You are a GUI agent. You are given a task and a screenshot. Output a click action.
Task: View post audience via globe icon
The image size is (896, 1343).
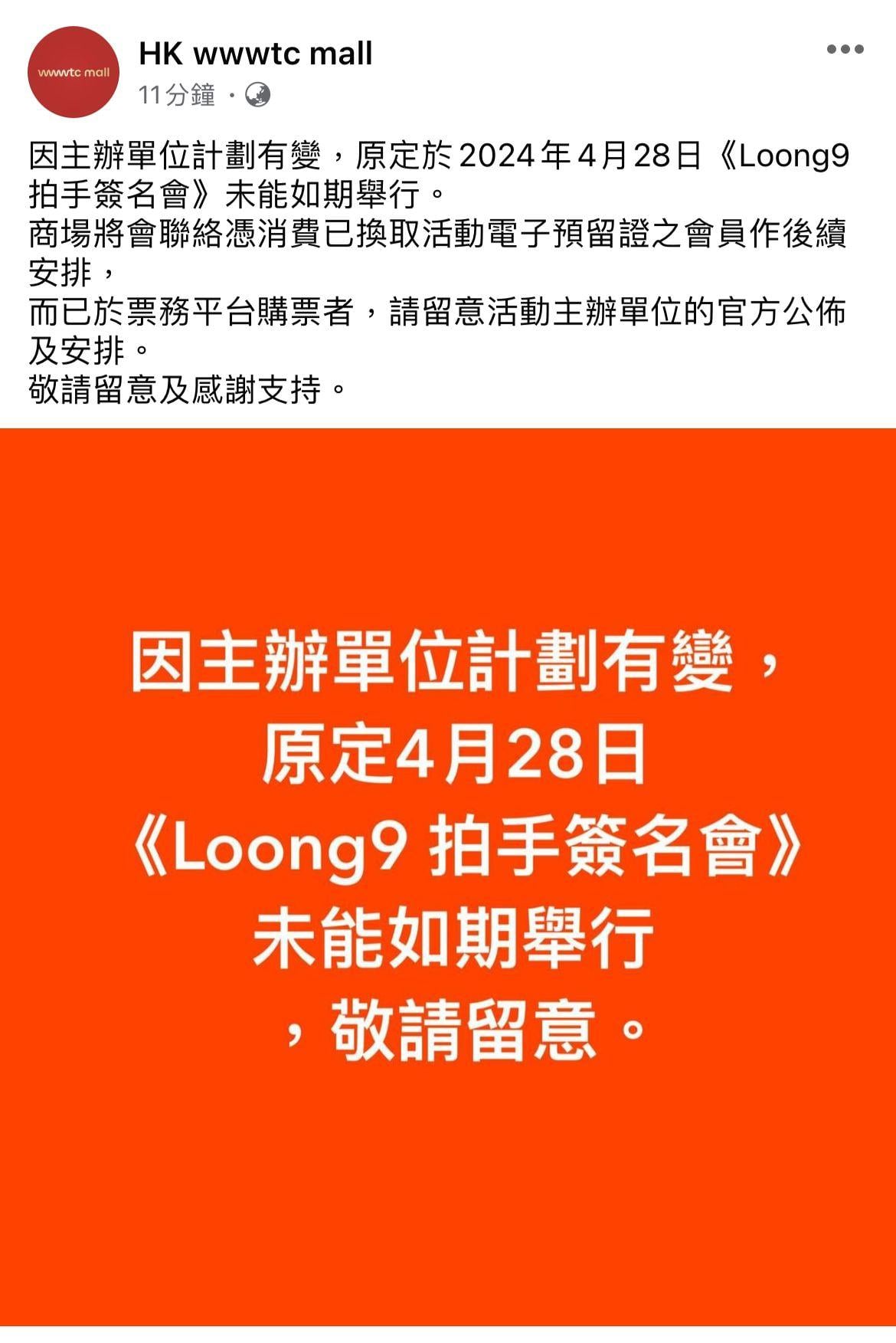257,95
